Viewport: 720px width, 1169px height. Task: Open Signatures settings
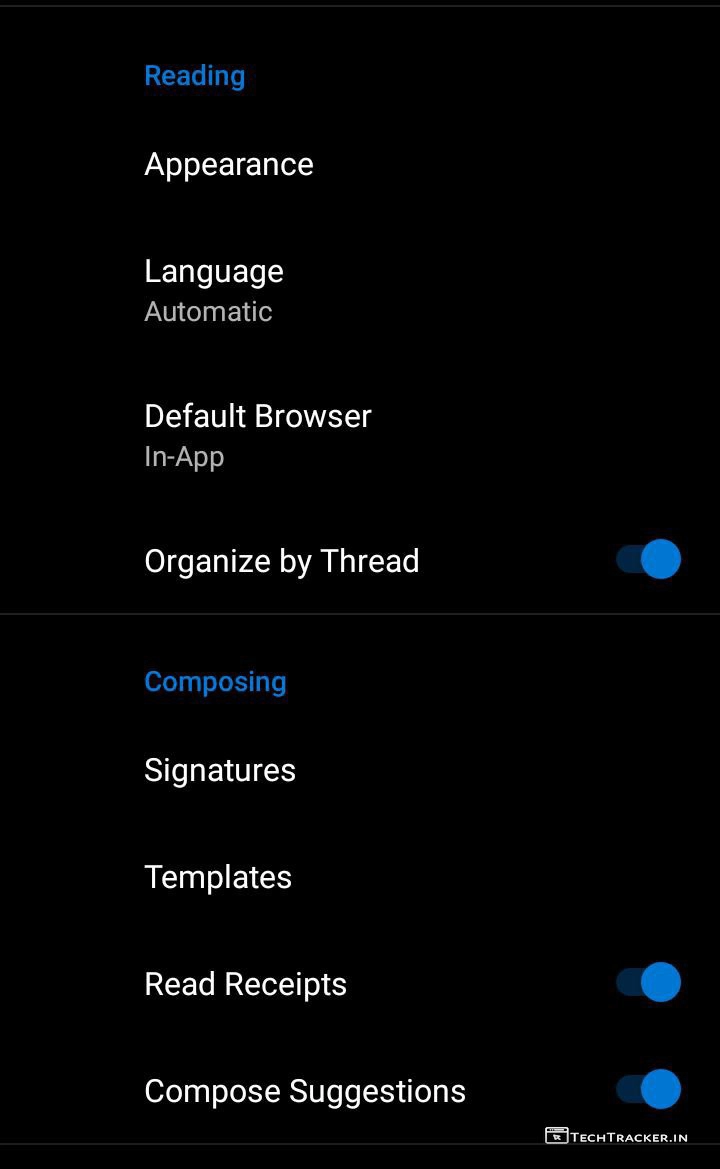click(220, 770)
